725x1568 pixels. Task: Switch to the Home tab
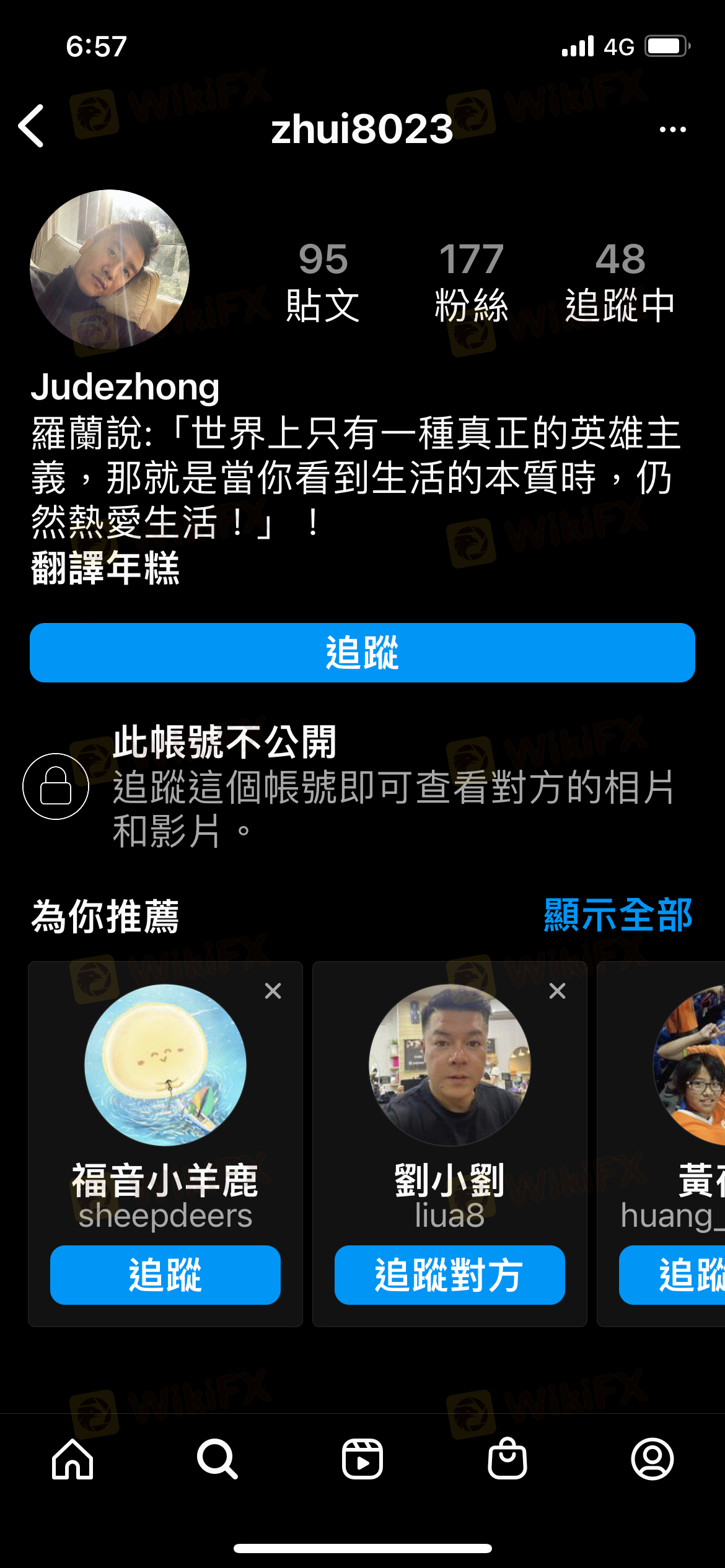tap(72, 1459)
